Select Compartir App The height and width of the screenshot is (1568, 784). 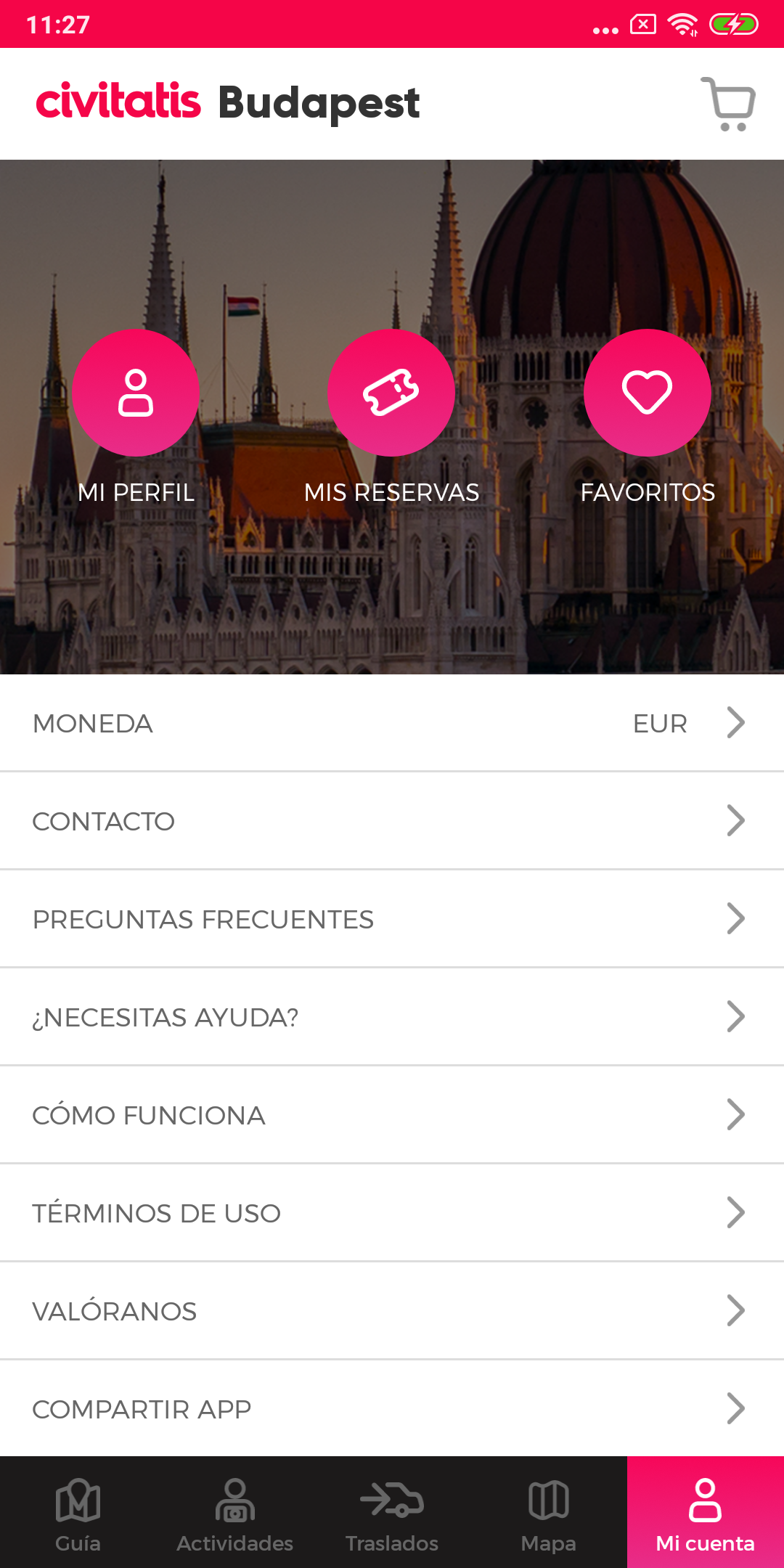coord(392,1409)
